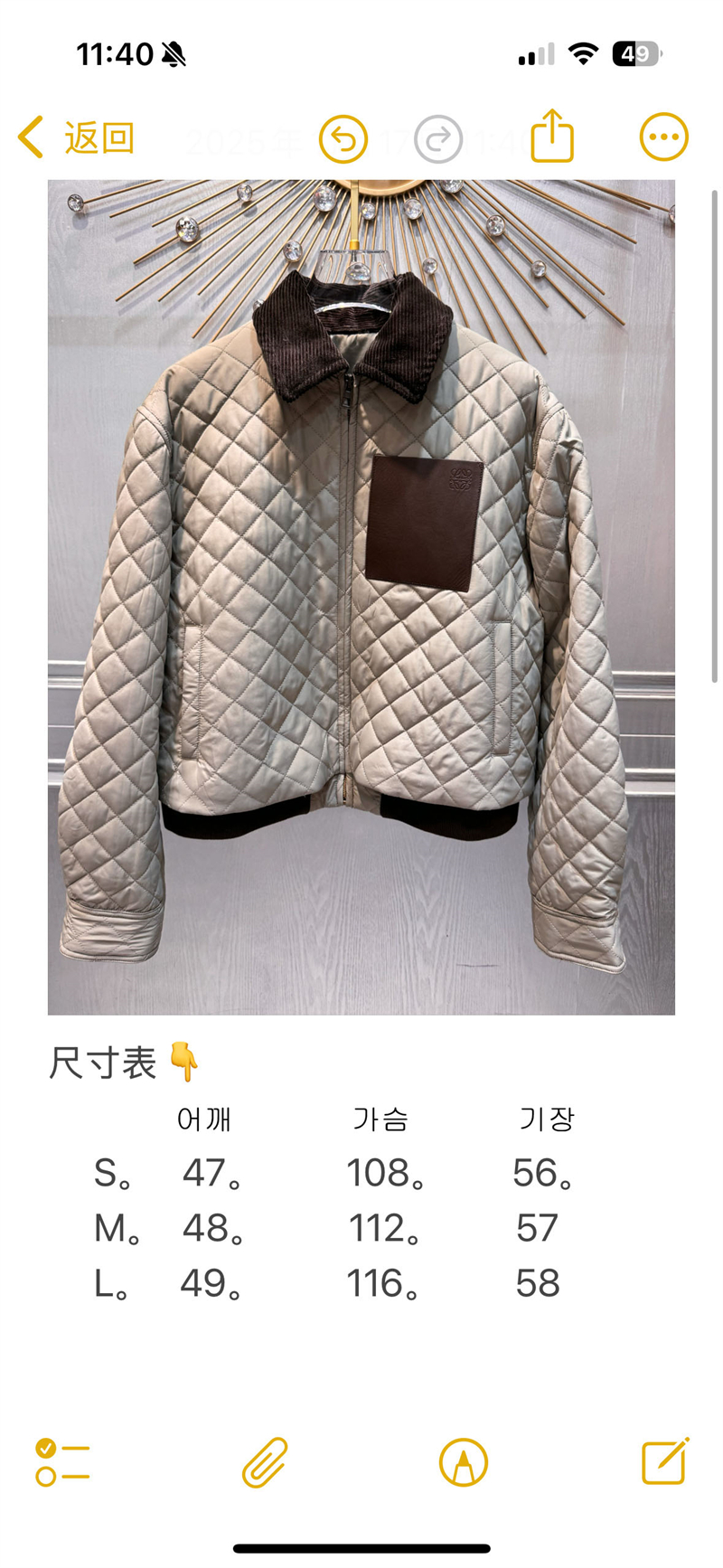The width and height of the screenshot is (723, 1568).
Task: Add a checklist to the note
Action: pyautogui.click(x=62, y=1462)
